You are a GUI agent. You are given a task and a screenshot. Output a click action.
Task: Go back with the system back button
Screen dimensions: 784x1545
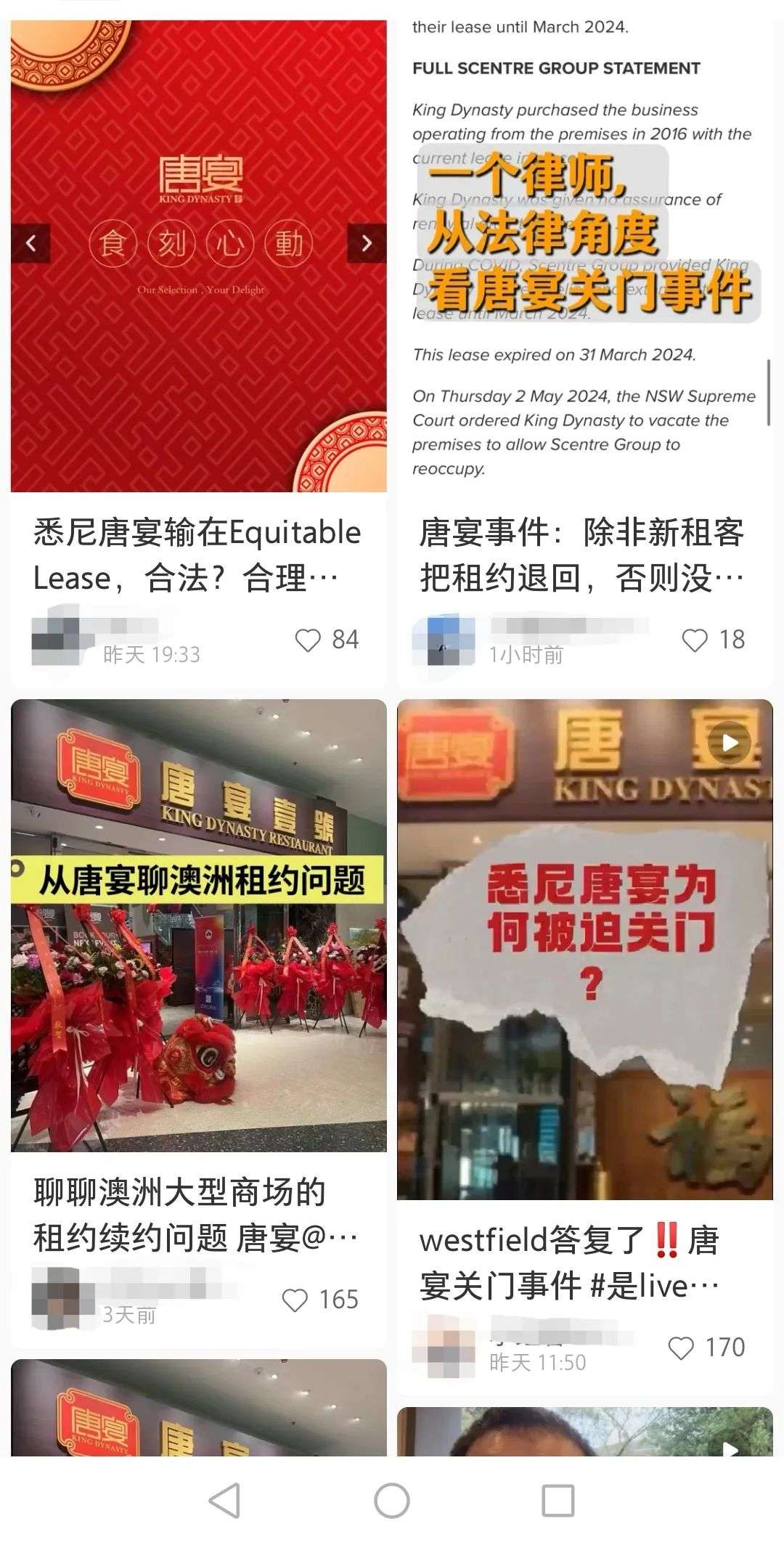pos(224,1500)
